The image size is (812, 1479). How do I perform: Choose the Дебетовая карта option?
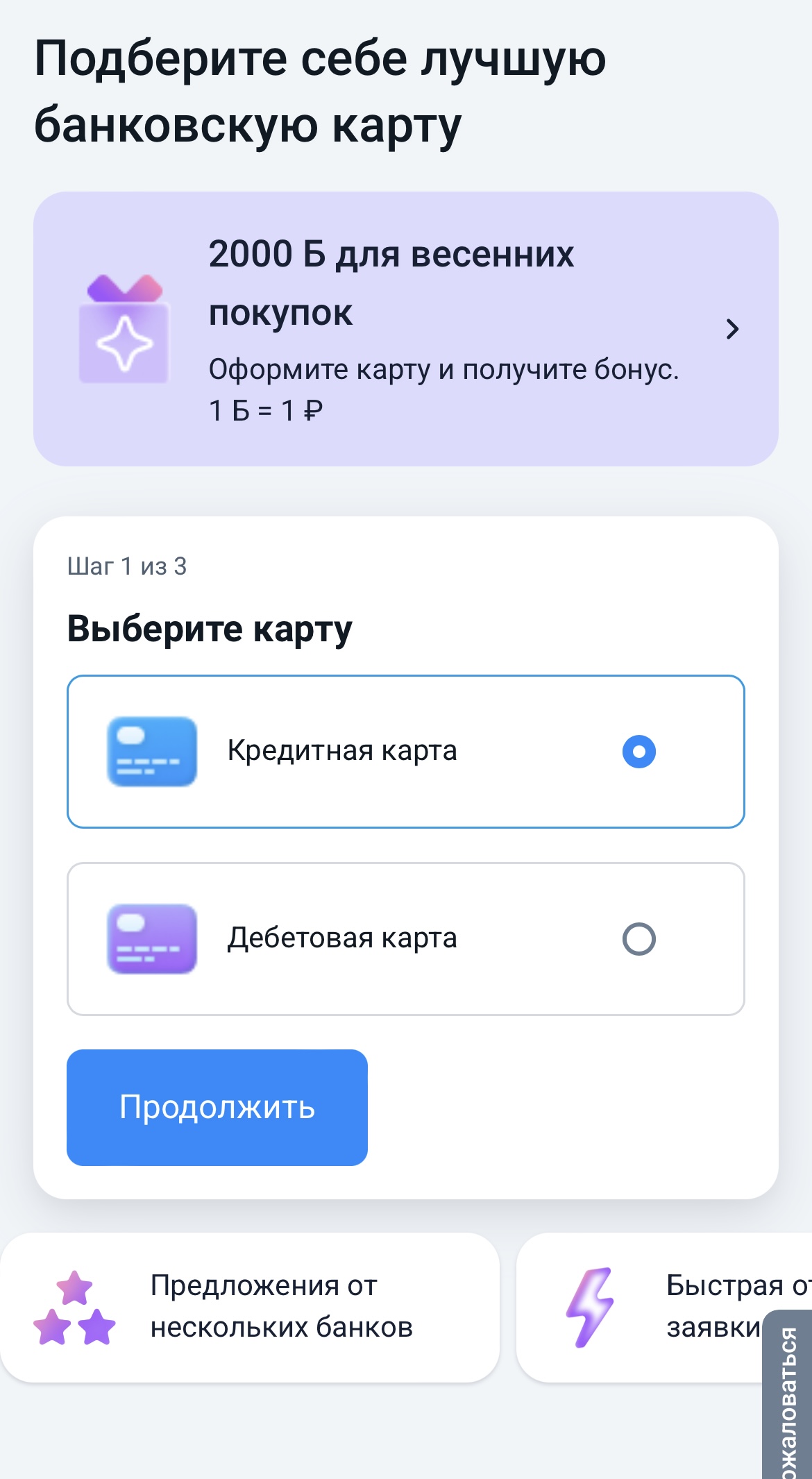pyautogui.click(x=405, y=939)
